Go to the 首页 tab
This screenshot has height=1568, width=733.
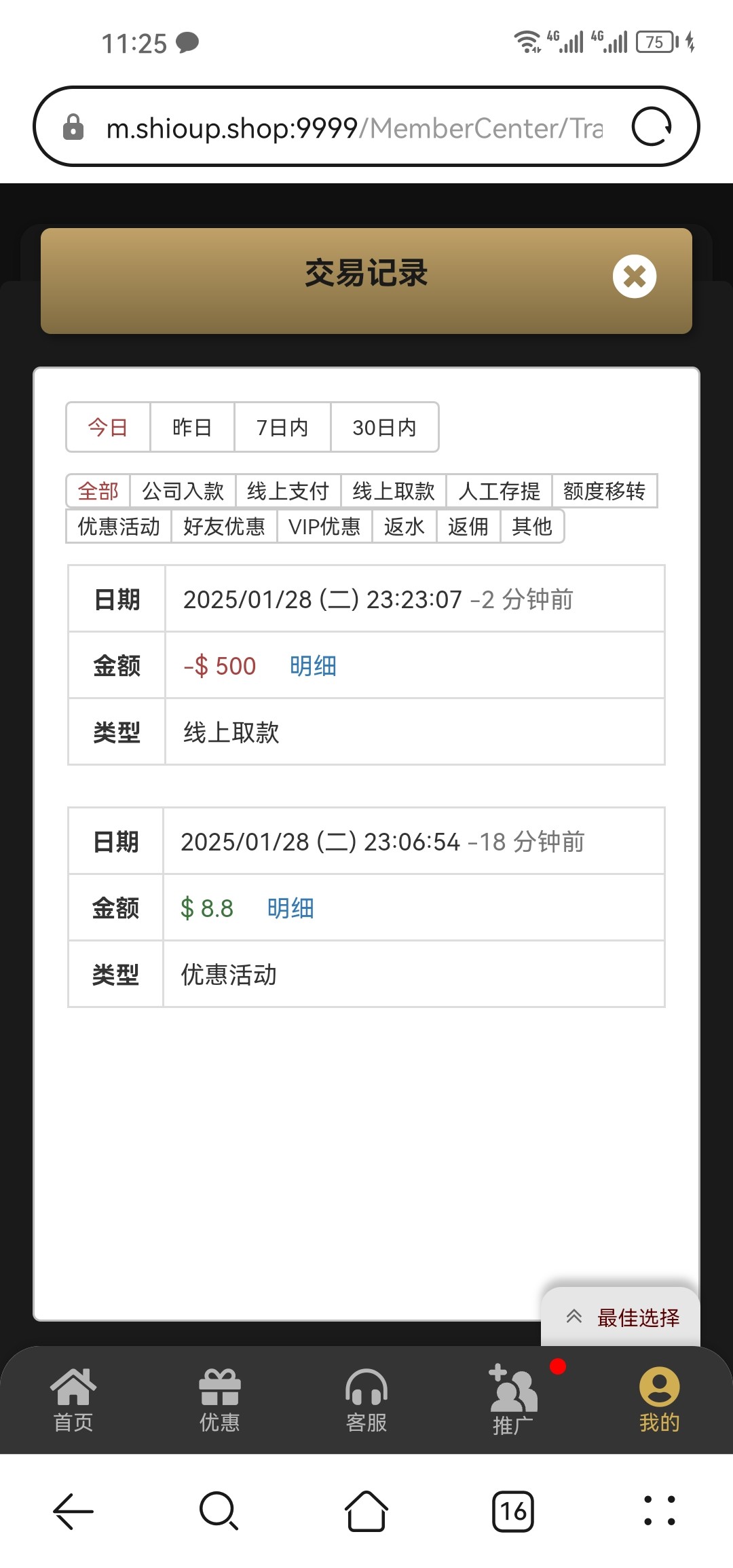[73, 1400]
